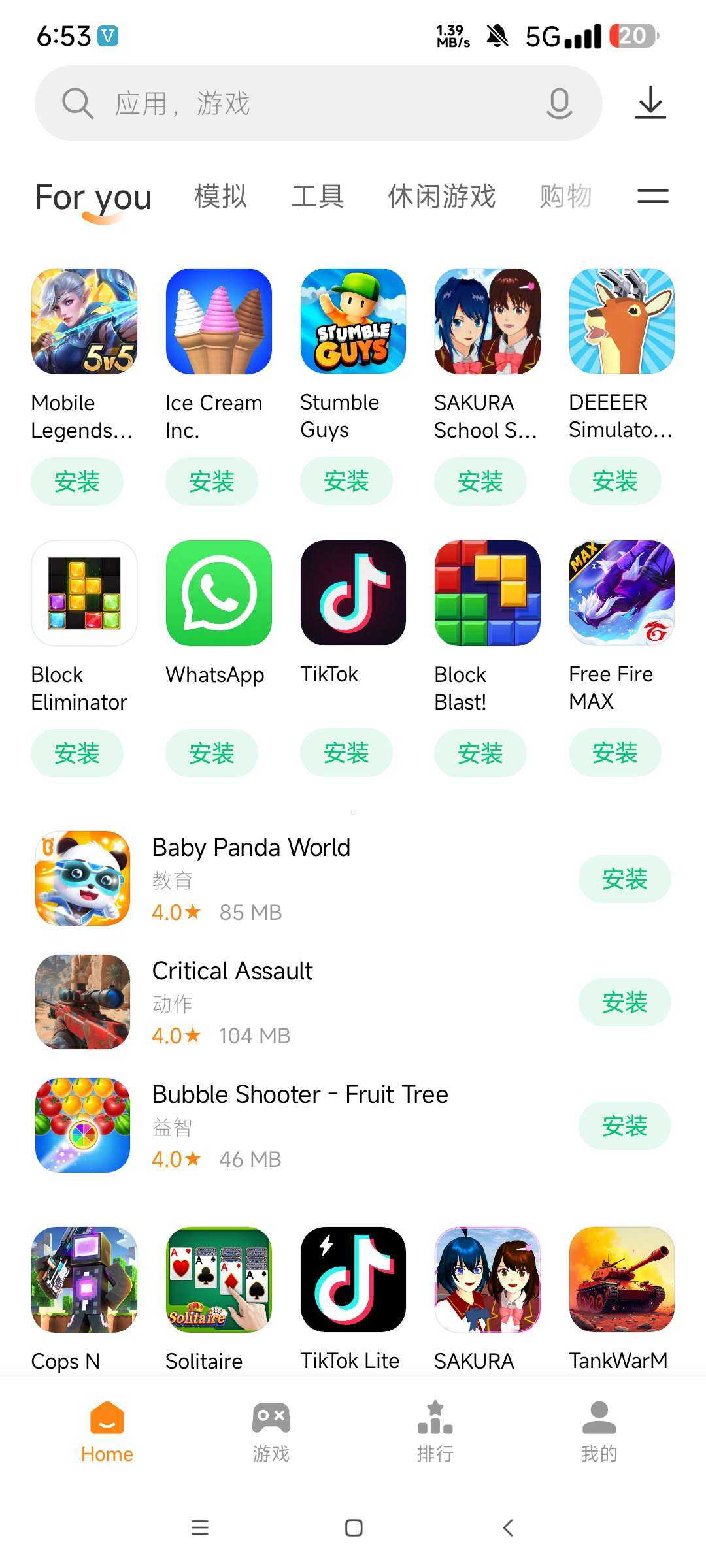706x1568 pixels.
Task: Switch to the 工具 category tab
Action: (x=318, y=196)
